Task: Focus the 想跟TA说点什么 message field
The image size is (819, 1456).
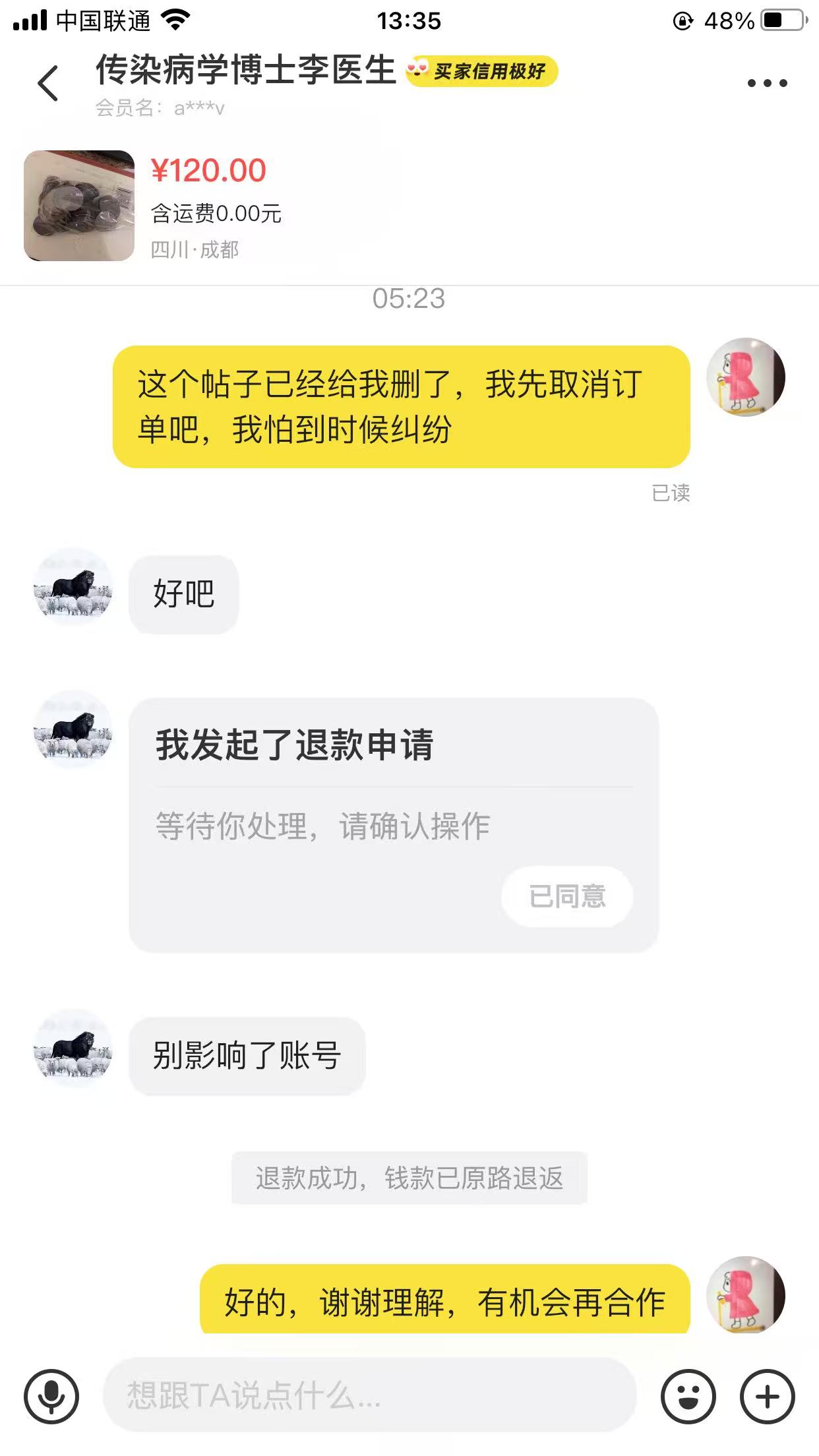Action: tap(370, 1395)
